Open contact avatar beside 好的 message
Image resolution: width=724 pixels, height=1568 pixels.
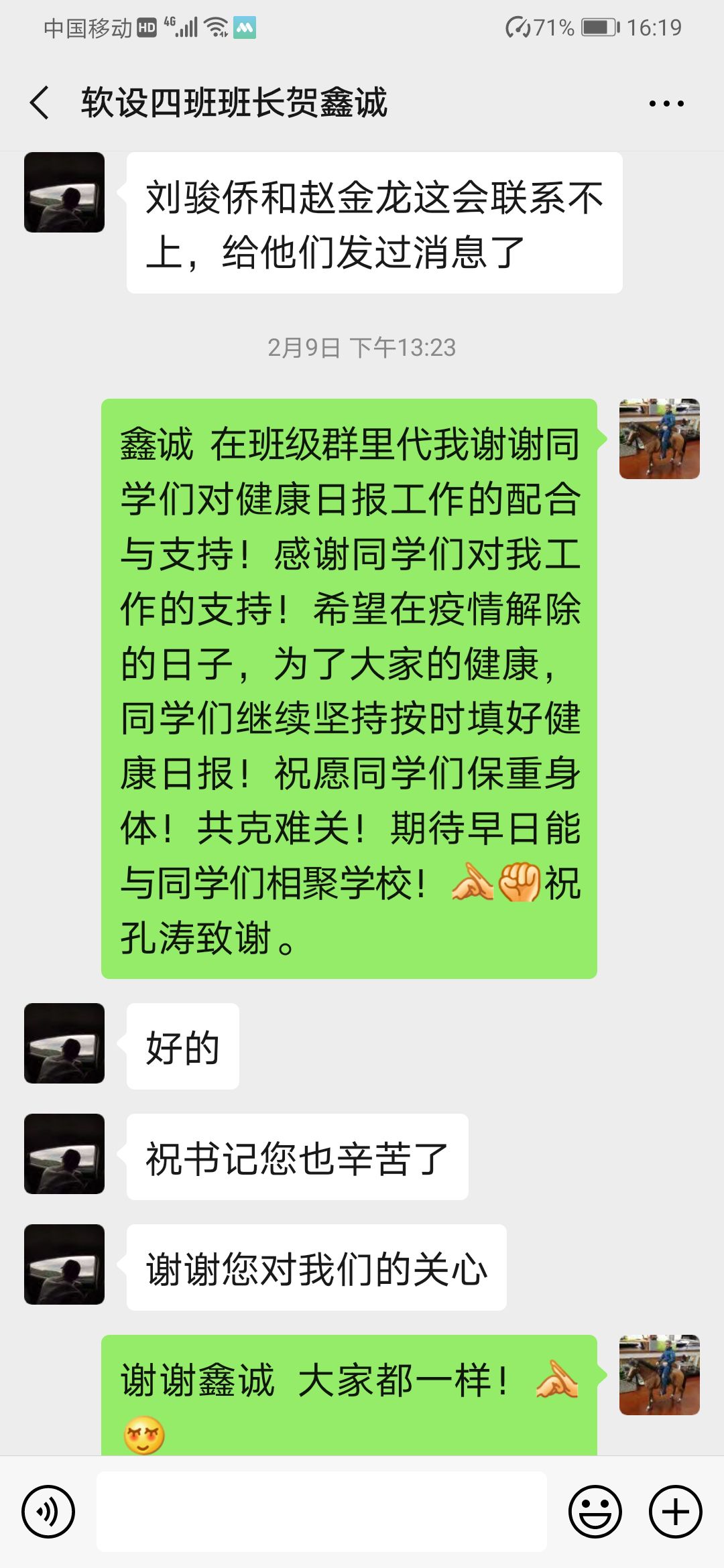(64, 1043)
